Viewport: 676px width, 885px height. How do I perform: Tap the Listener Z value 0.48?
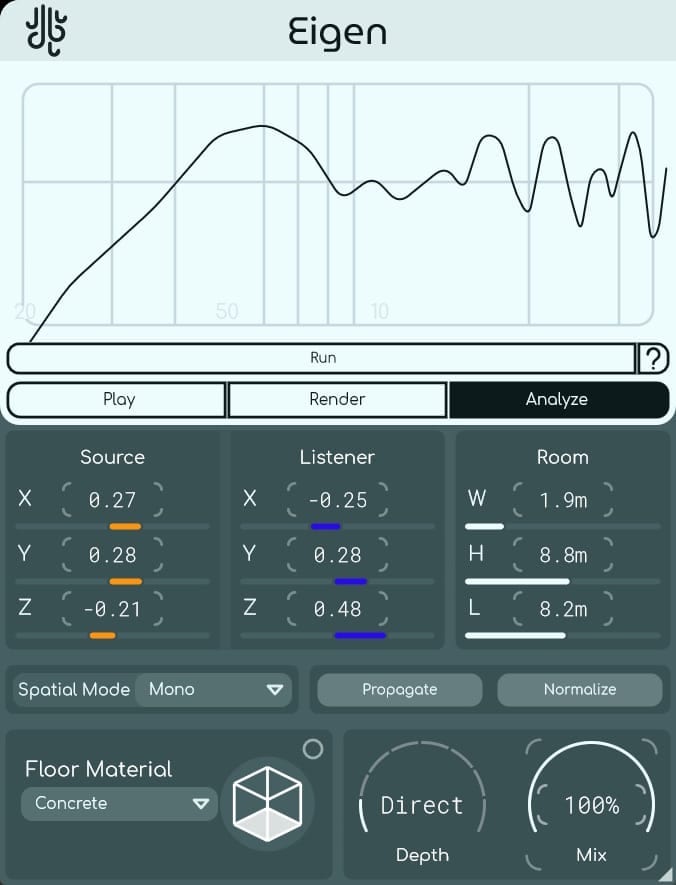pos(337,609)
